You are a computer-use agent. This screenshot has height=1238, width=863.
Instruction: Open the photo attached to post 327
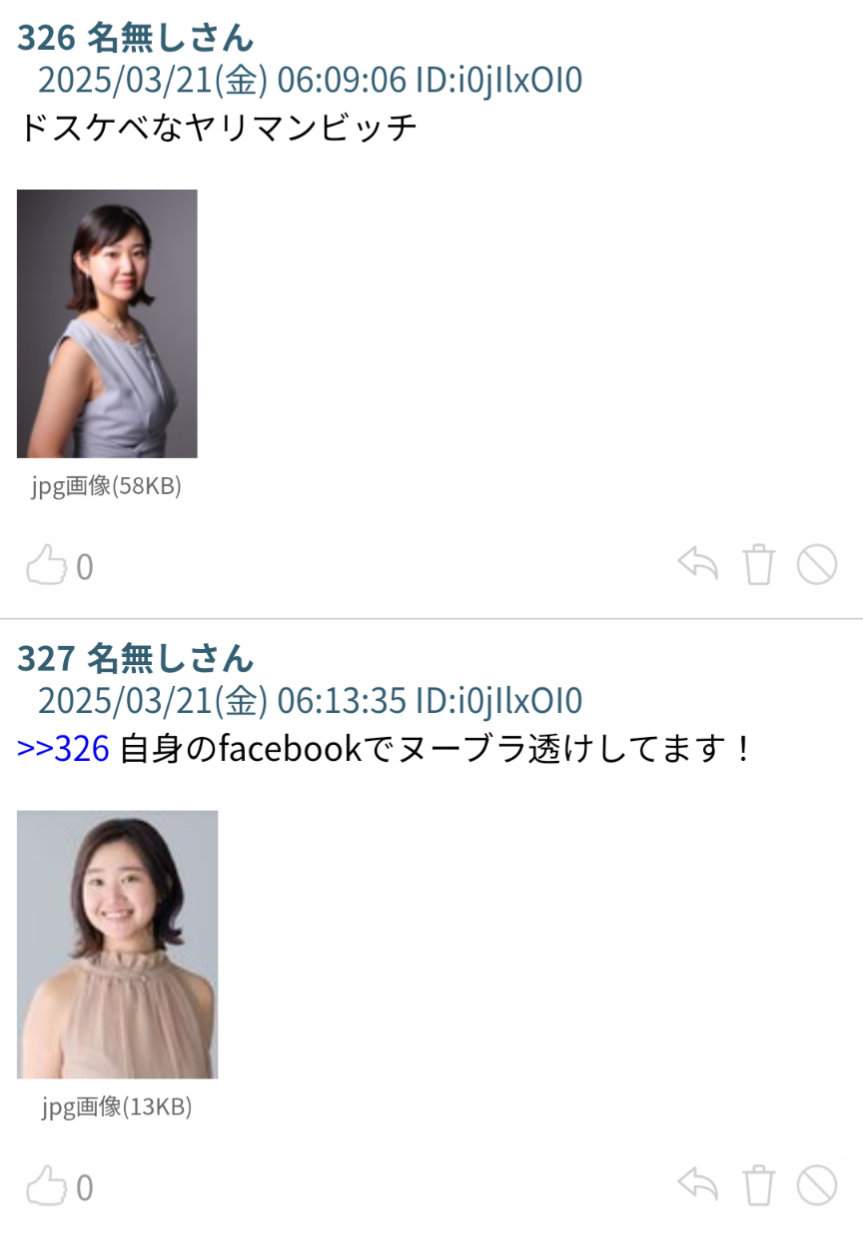click(118, 943)
